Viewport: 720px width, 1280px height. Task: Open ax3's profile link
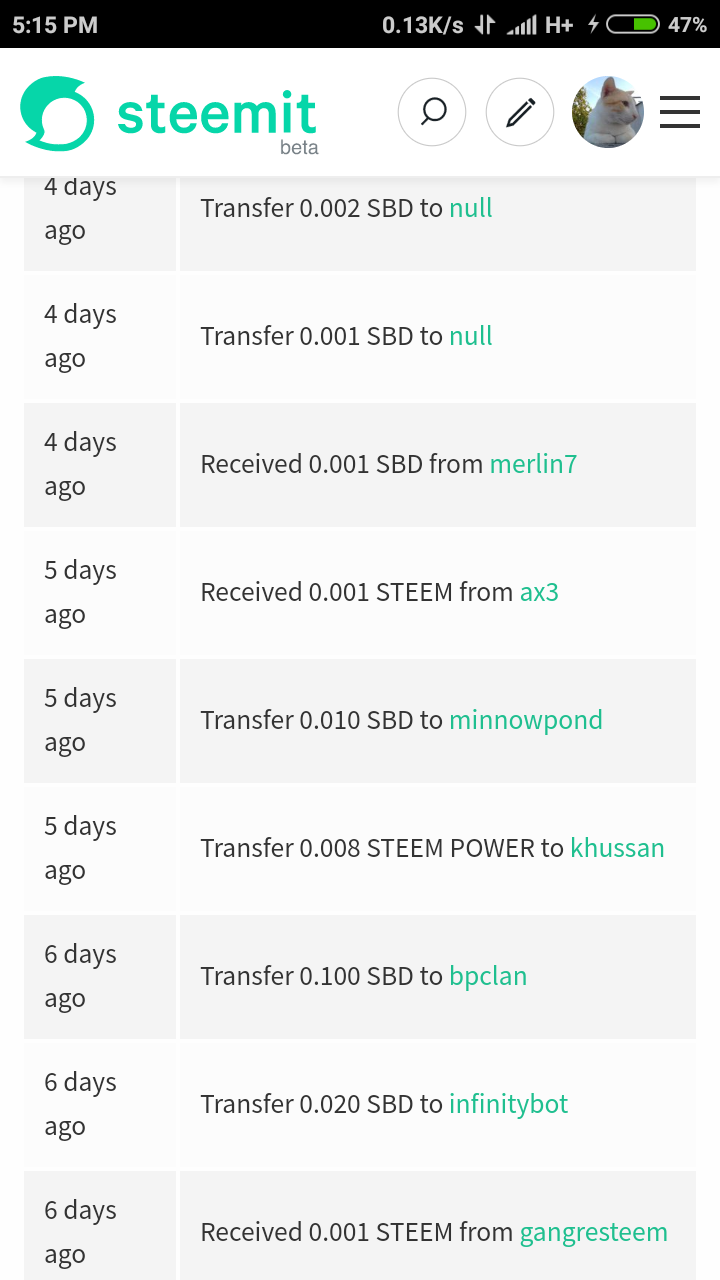click(539, 592)
